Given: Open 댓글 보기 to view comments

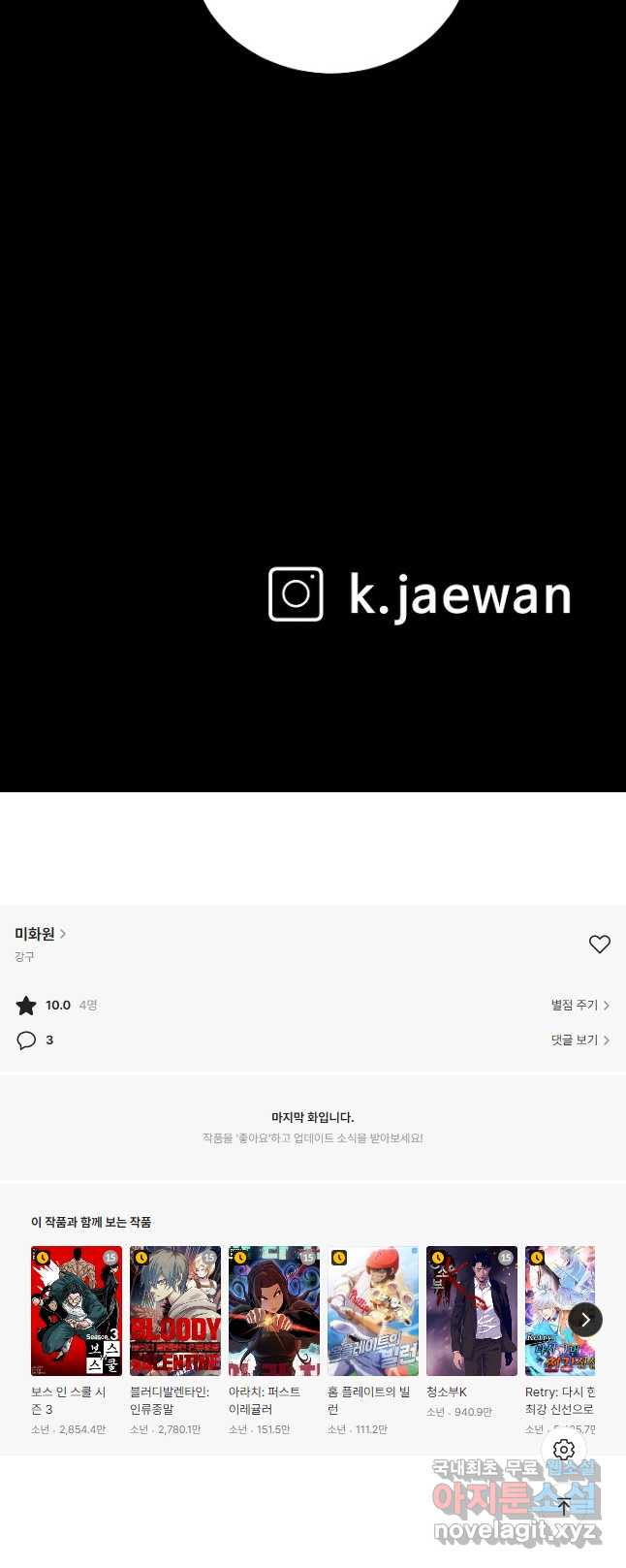Looking at the screenshot, I should coord(579,1040).
